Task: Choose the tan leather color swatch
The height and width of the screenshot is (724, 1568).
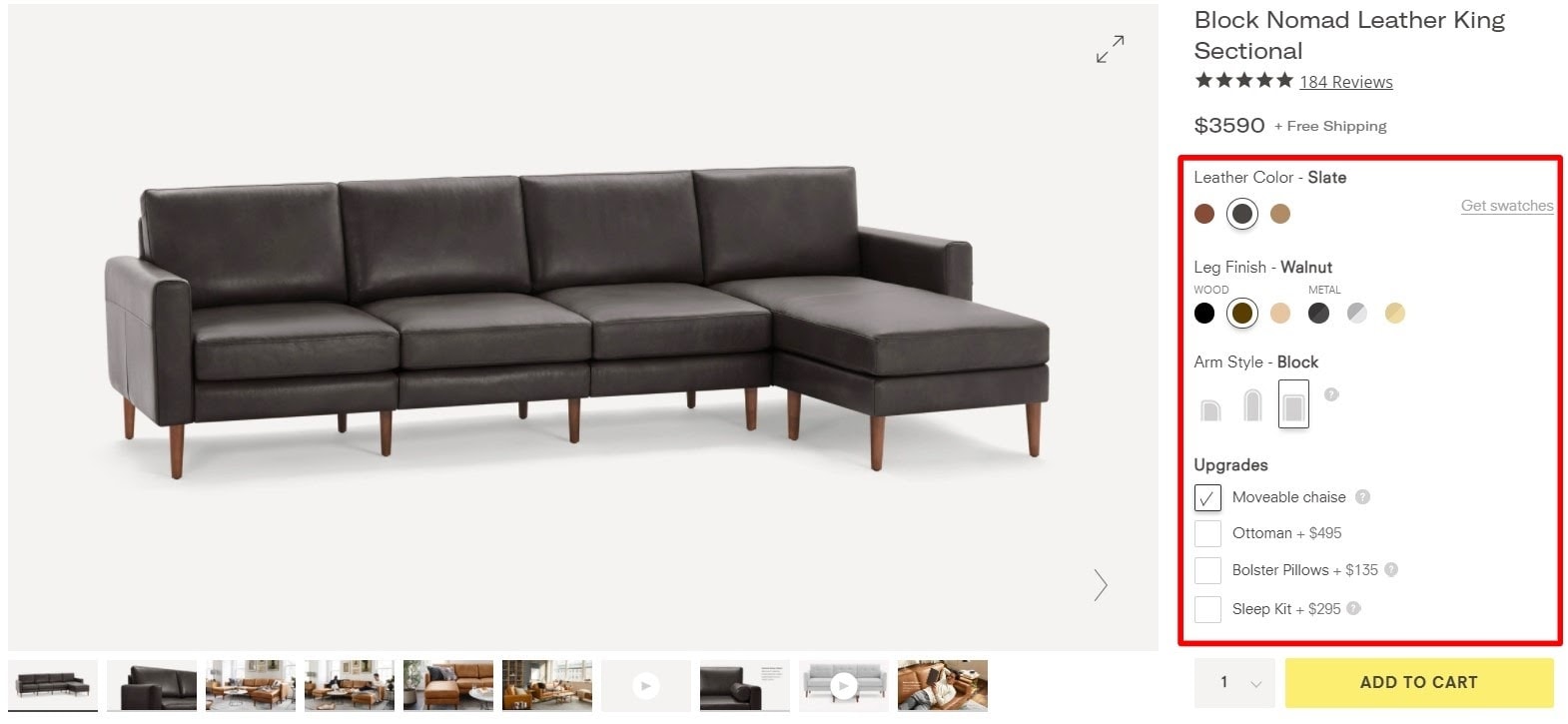Action: [x=1280, y=214]
